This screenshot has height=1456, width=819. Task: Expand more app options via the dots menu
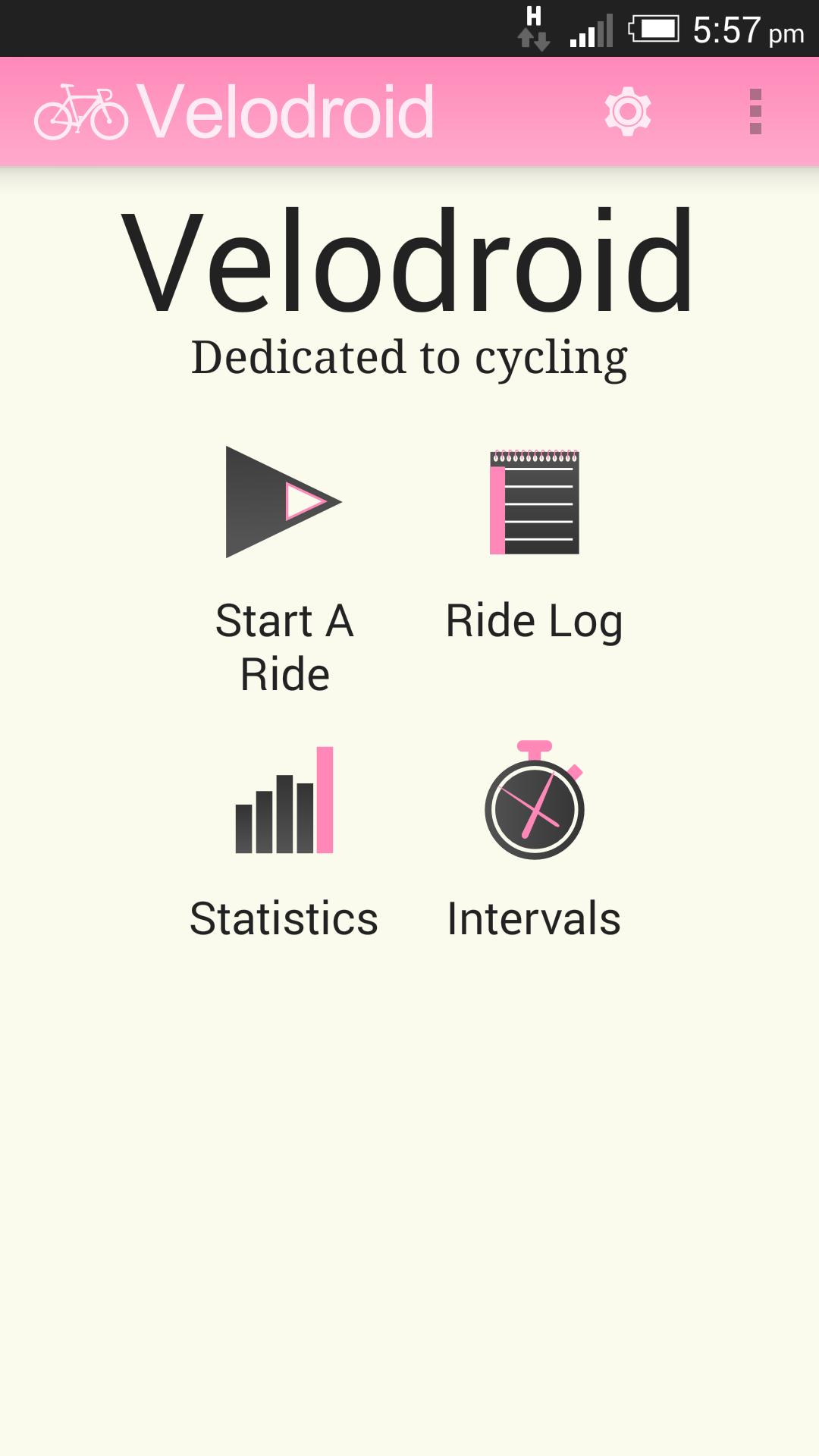click(x=755, y=112)
